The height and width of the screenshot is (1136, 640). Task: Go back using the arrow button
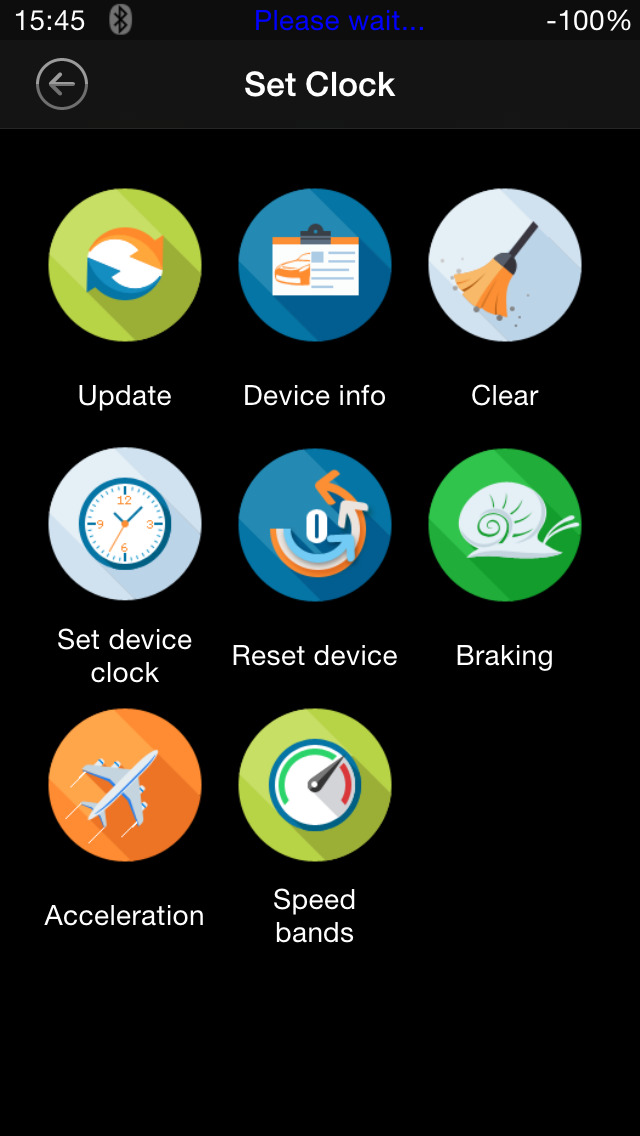62,84
